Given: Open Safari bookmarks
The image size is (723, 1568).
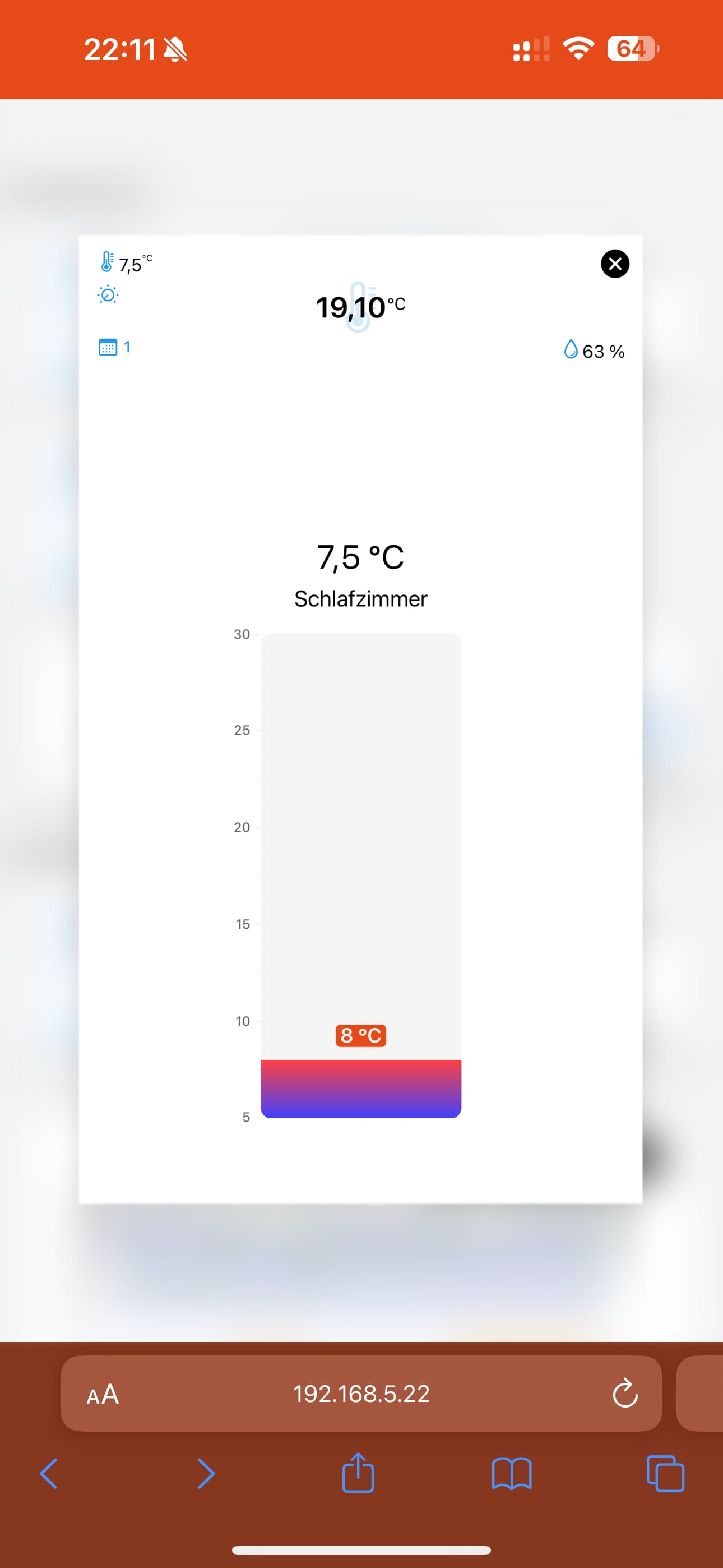Looking at the screenshot, I should pyautogui.click(x=512, y=1474).
